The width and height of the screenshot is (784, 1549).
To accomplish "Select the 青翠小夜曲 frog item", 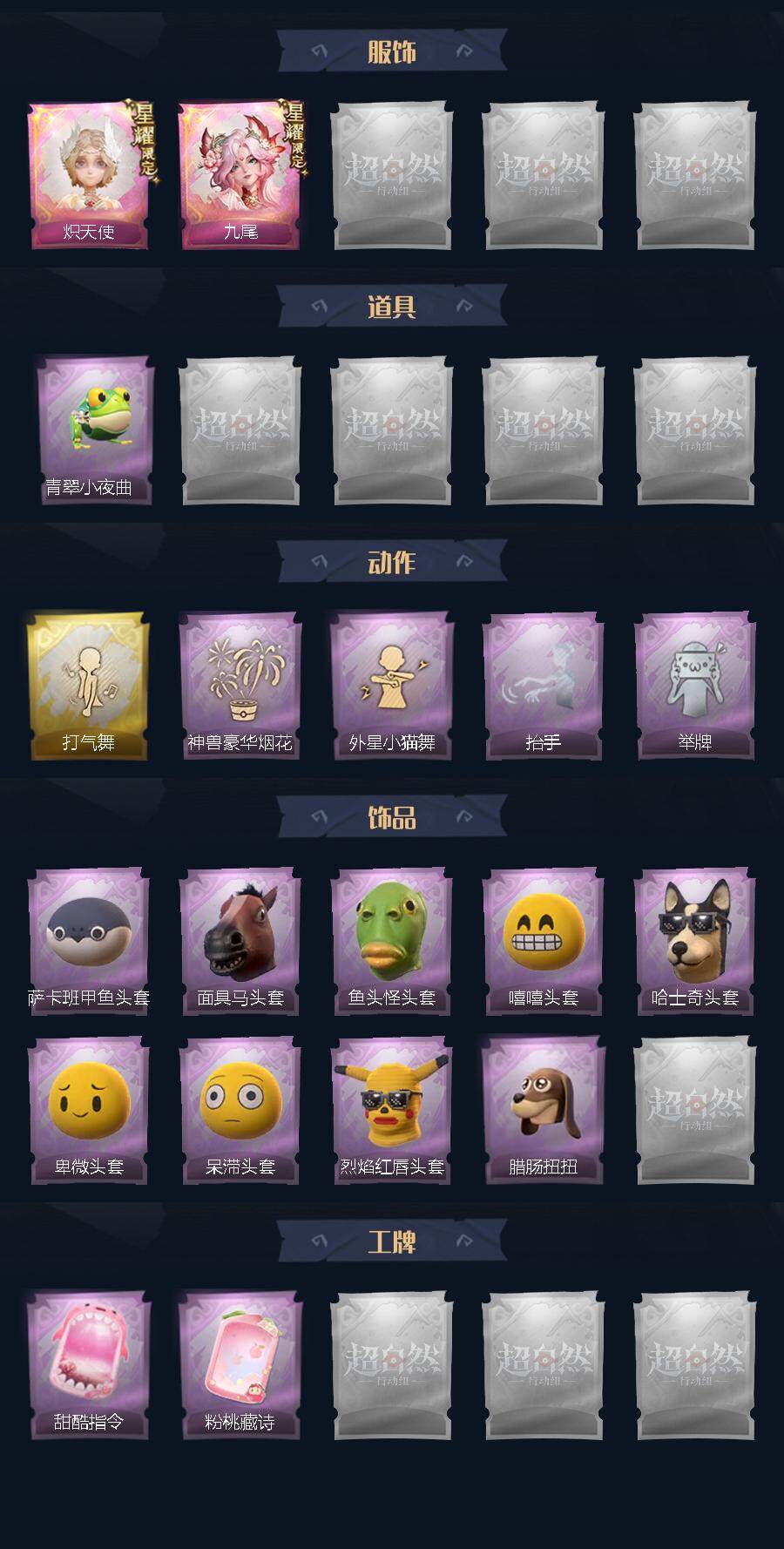I will (89, 430).
